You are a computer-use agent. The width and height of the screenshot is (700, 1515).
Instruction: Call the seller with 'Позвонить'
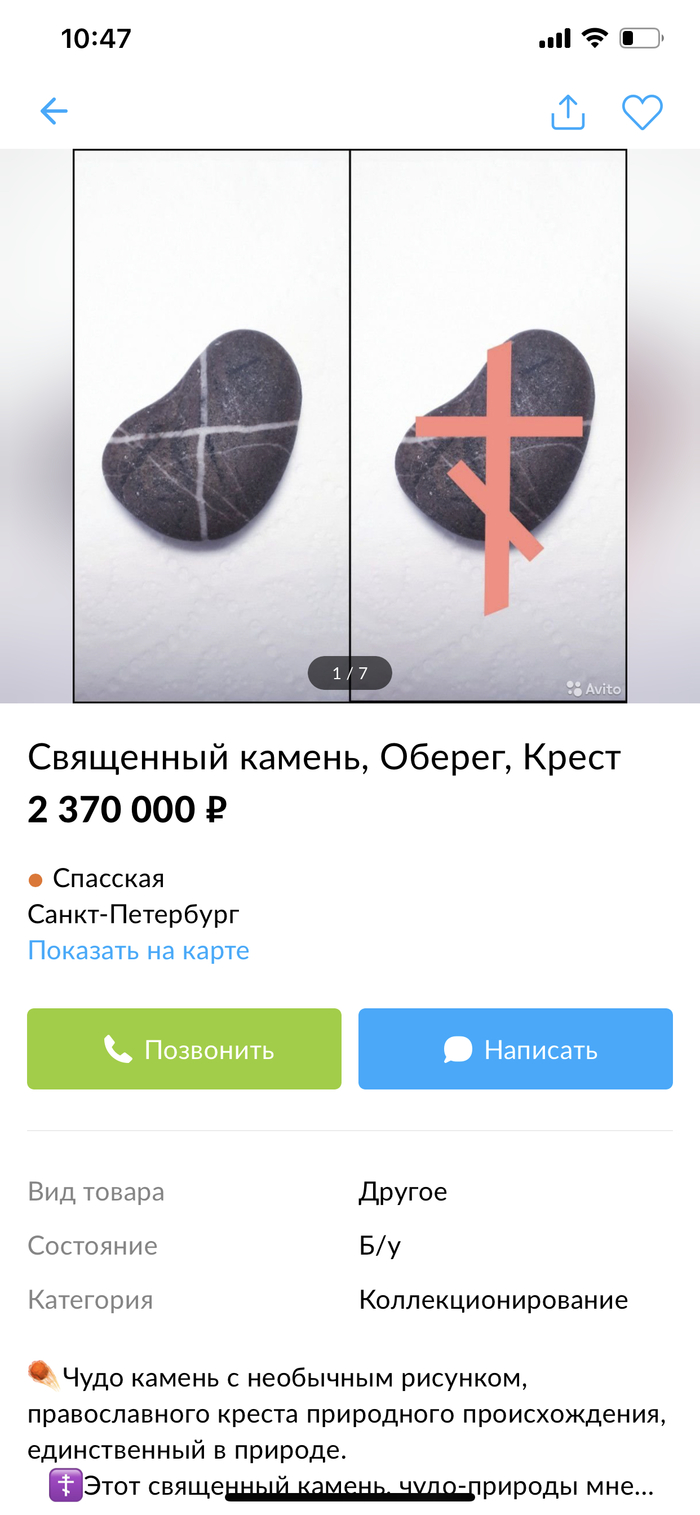coord(184,1049)
